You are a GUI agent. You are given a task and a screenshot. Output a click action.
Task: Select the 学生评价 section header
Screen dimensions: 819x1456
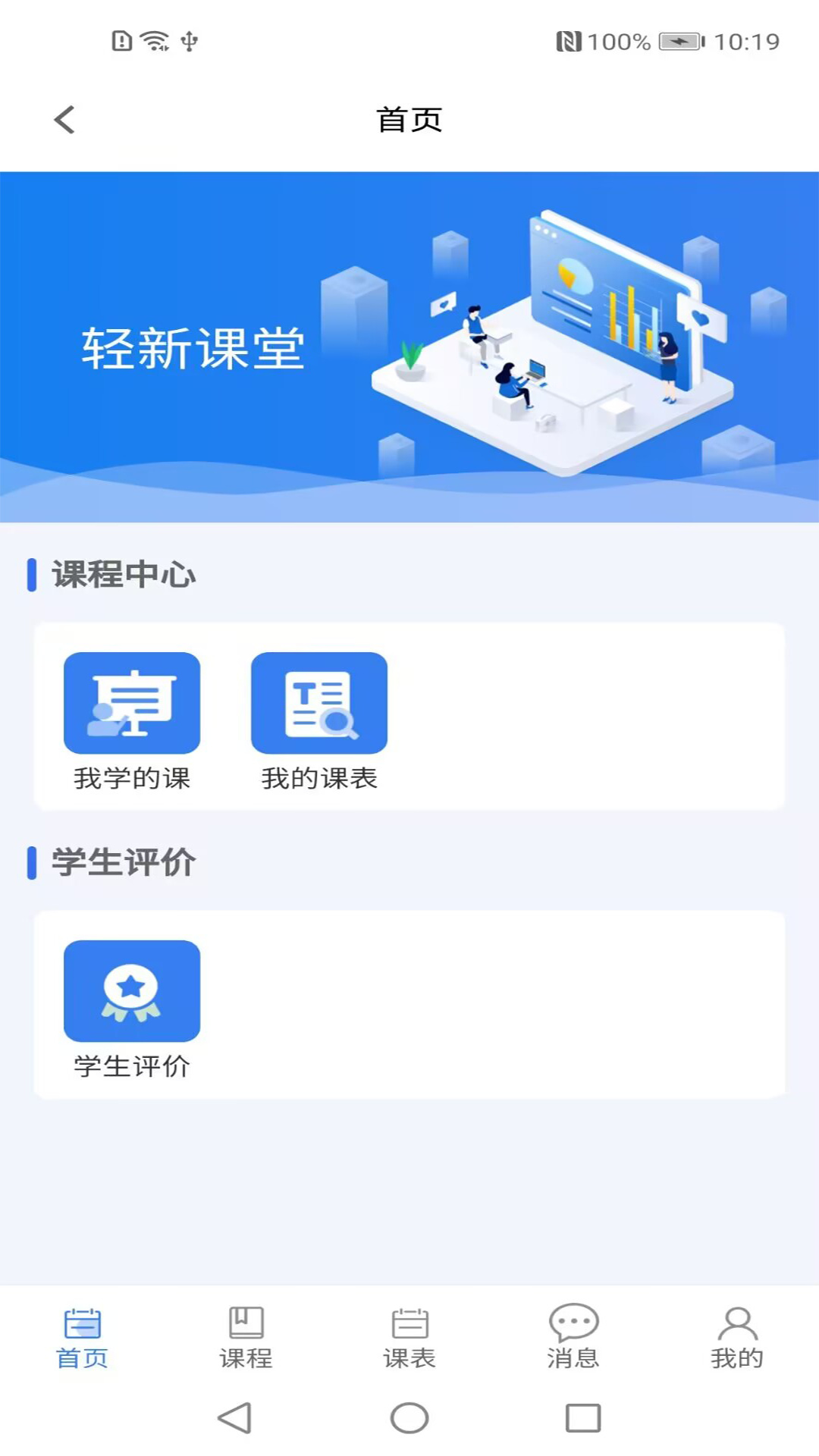point(123,861)
